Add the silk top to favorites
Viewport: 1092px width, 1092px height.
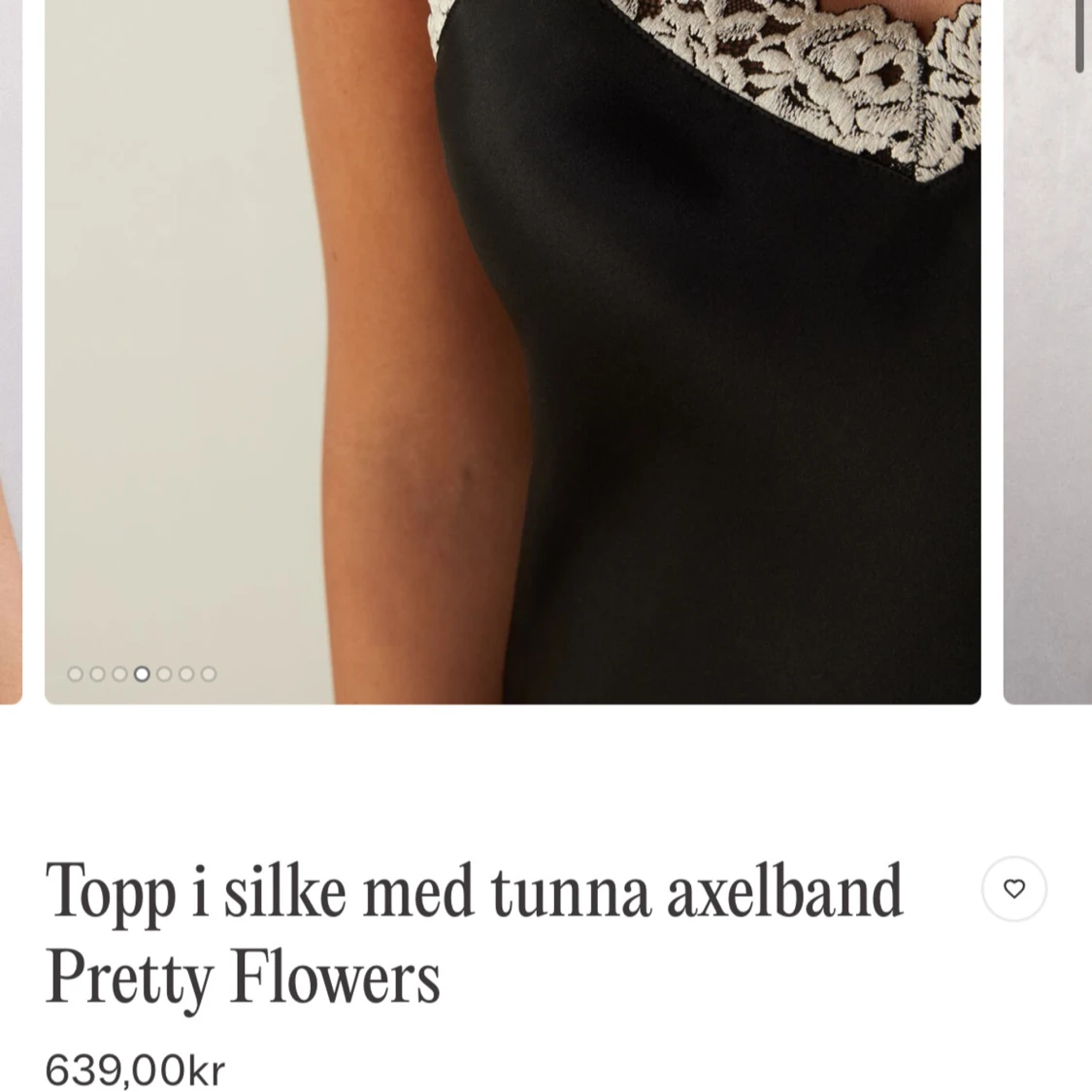click(1013, 889)
